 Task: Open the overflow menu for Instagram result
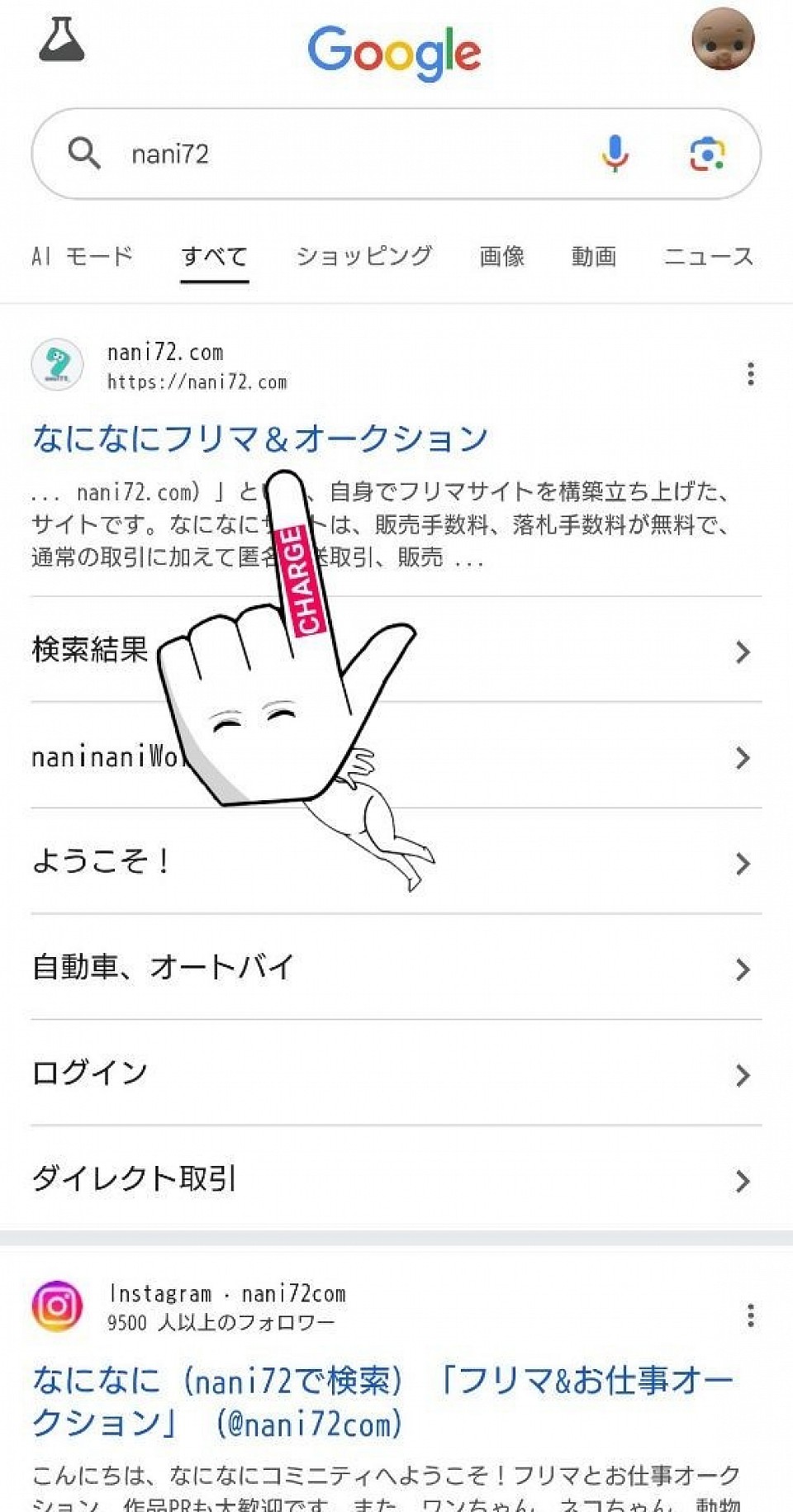coord(750,1315)
